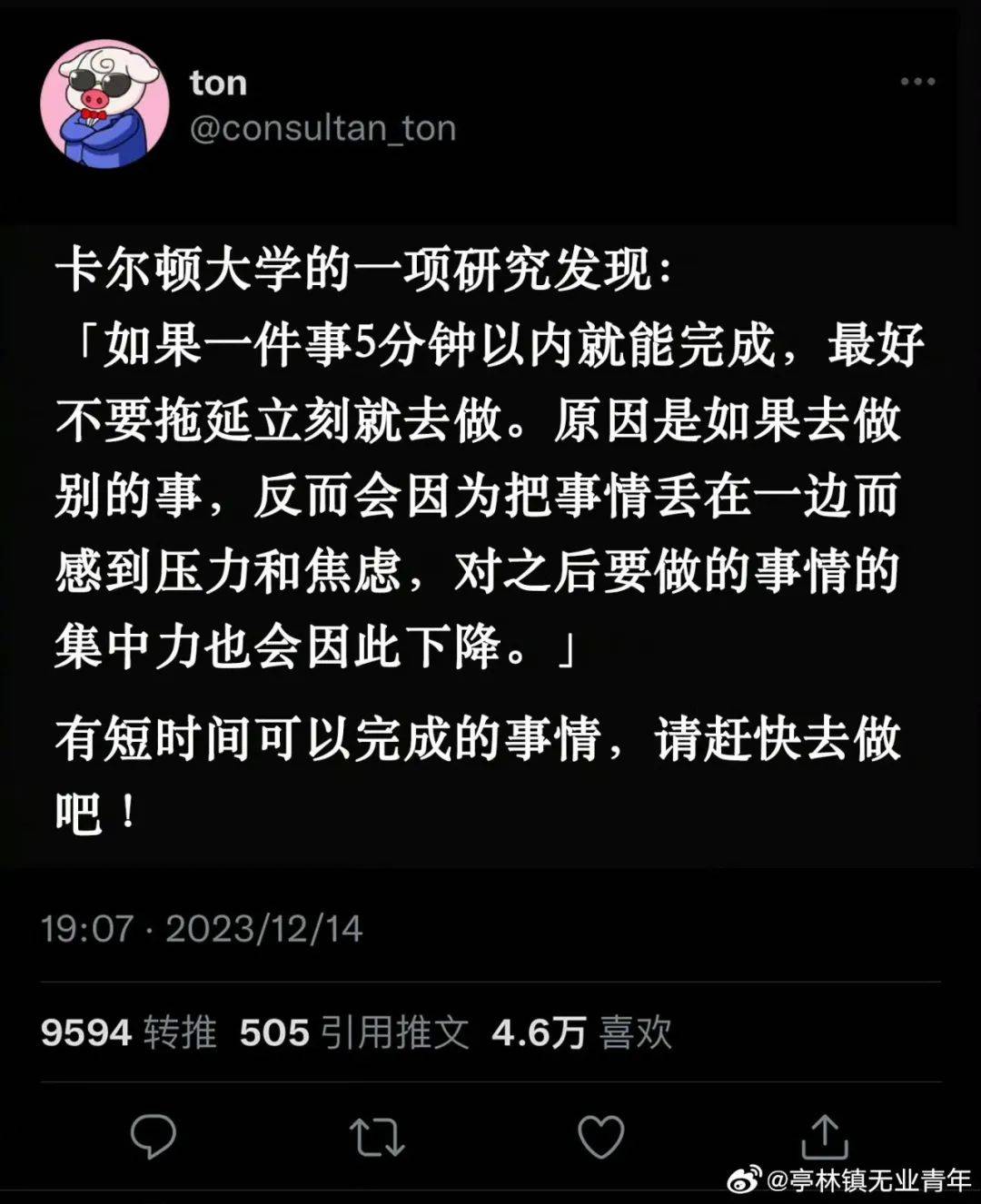Reply to ton's tweet
The height and width of the screenshot is (1204, 981).
(x=153, y=1136)
